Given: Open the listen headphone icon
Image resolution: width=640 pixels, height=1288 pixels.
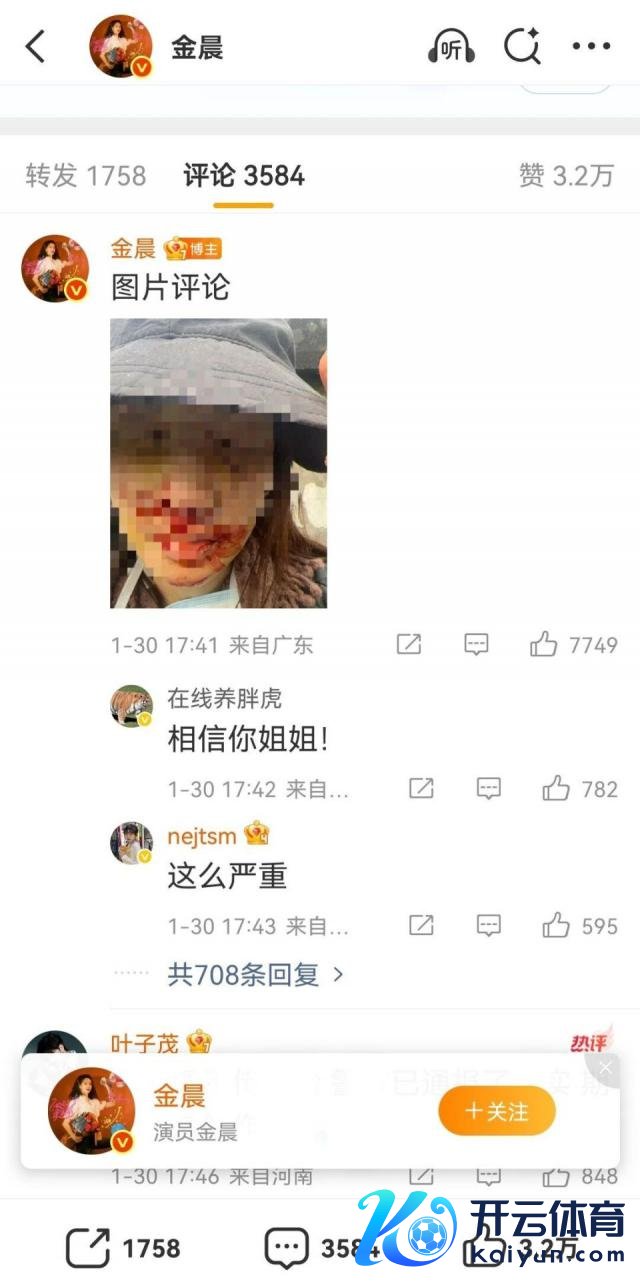Looking at the screenshot, I should (451, 47).
